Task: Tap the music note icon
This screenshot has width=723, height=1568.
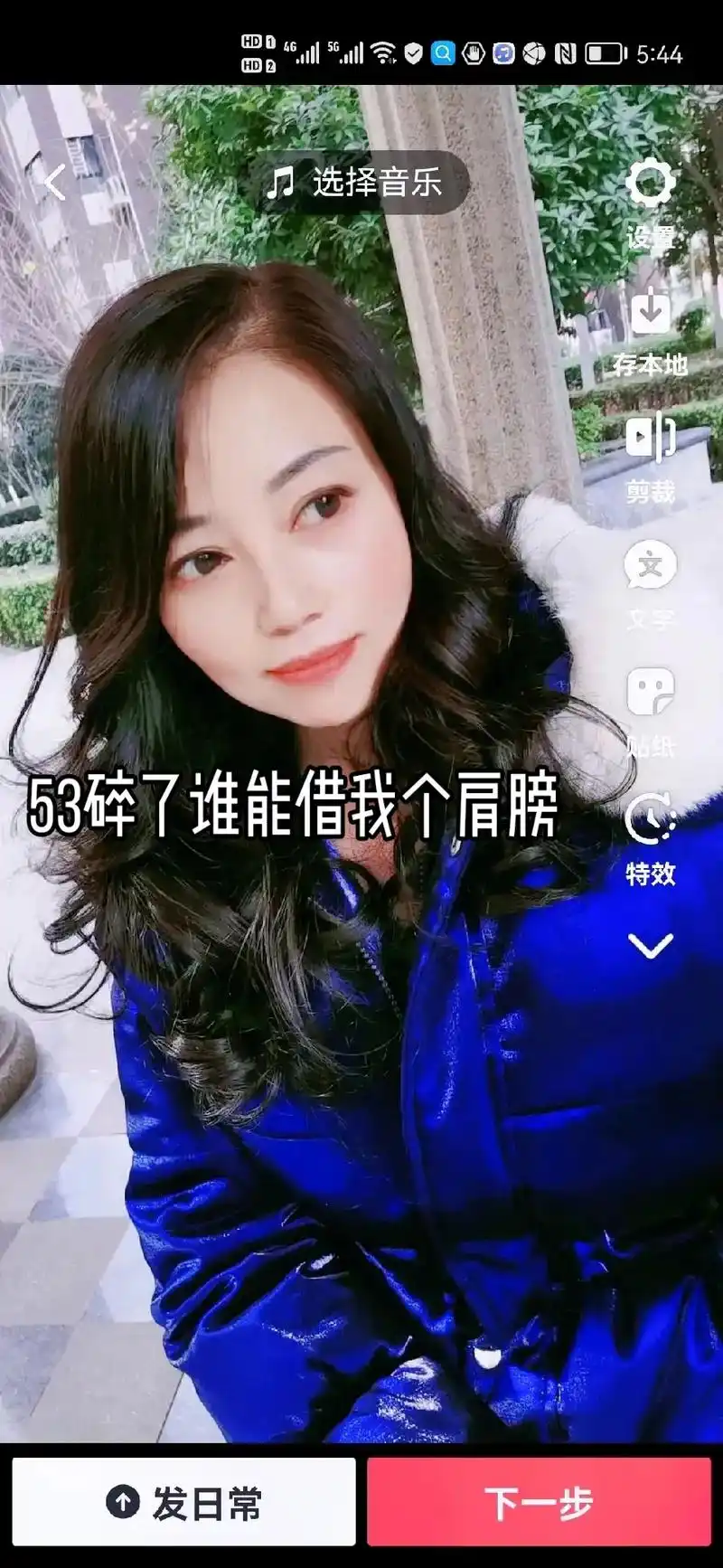Action: pyautogui.click(x=282, y=181)
